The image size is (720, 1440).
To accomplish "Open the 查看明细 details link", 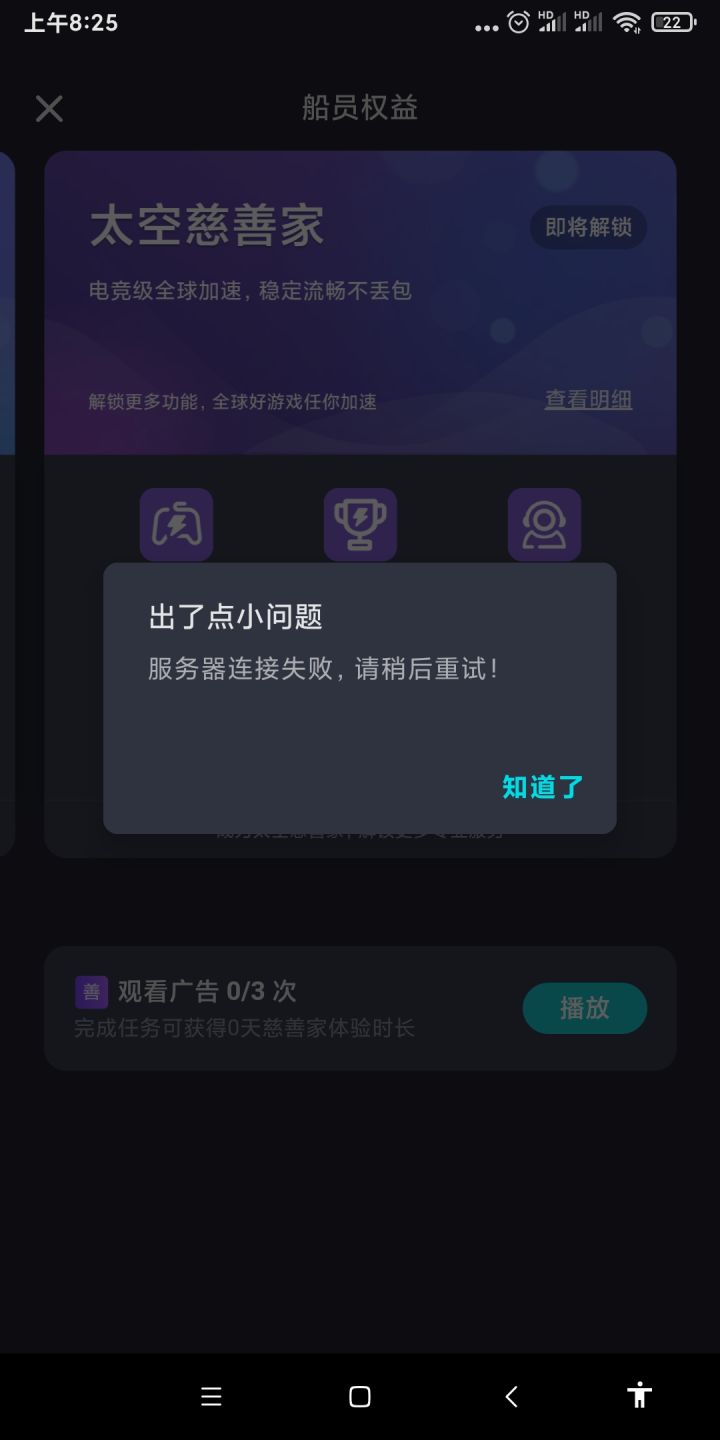I will coord(588,400).
